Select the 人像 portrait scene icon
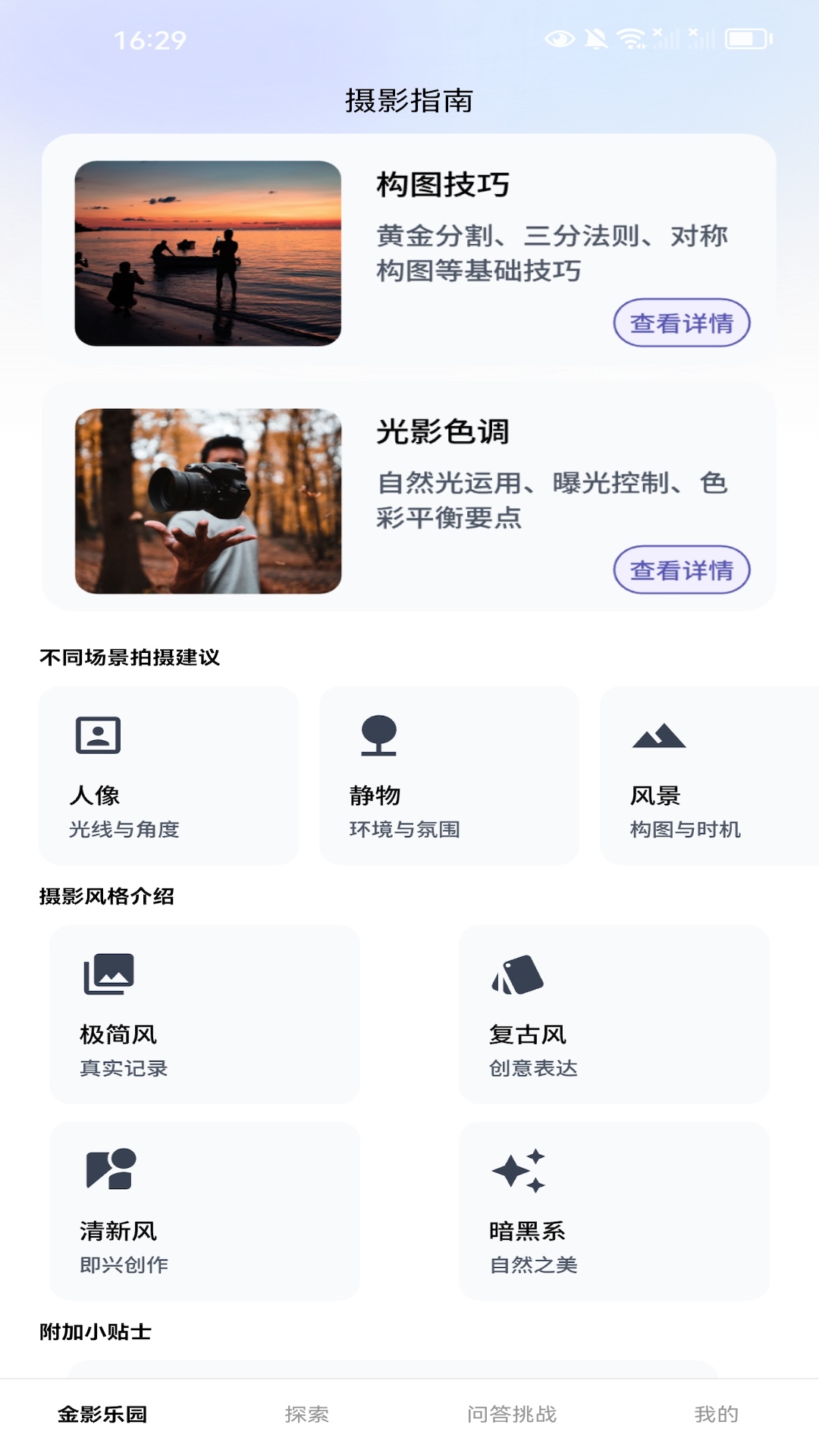 pos(99,735)
